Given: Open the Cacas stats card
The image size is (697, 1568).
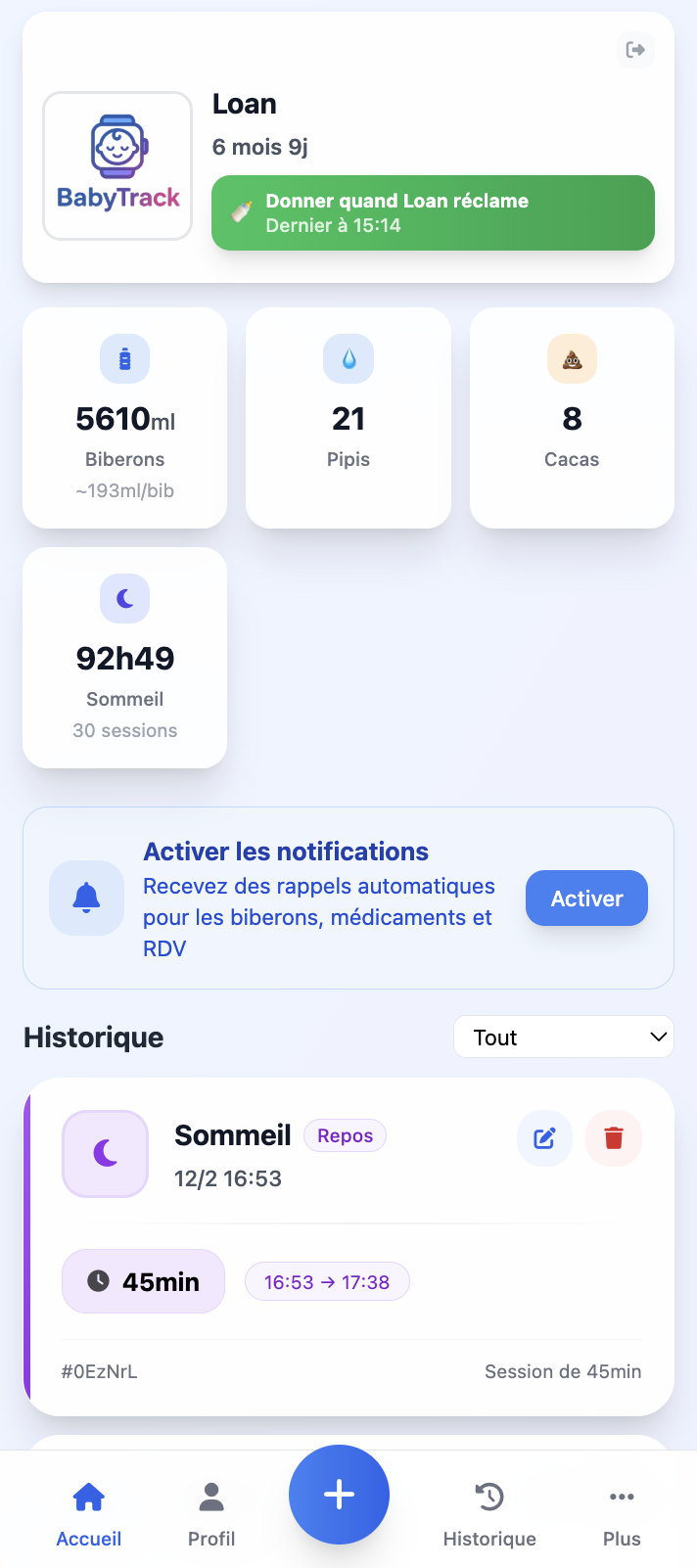Looking at the screenshot, I should pyautogui.click(x=572, y=419).
